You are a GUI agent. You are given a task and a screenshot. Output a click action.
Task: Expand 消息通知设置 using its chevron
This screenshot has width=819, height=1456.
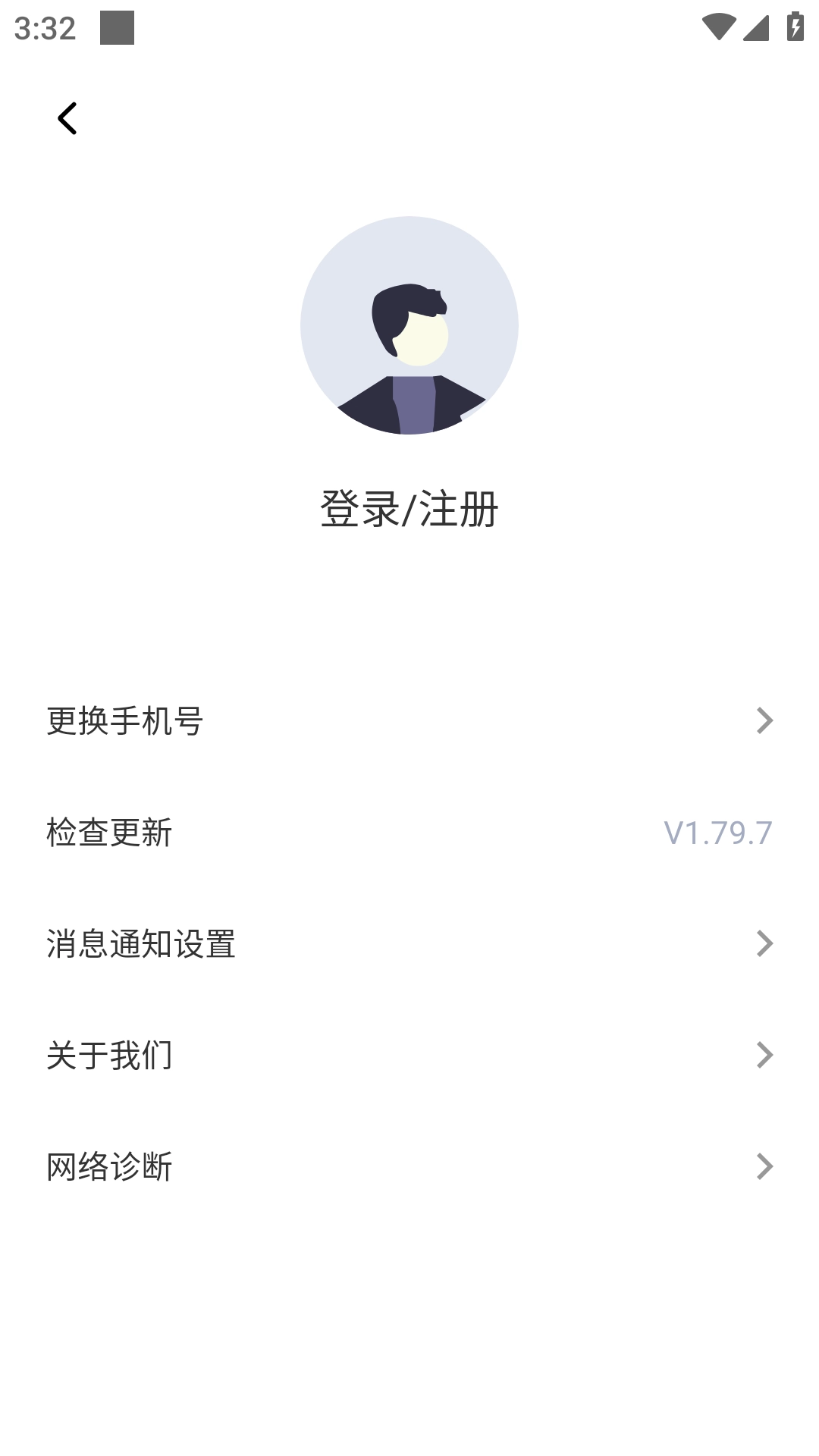point(765,943)
